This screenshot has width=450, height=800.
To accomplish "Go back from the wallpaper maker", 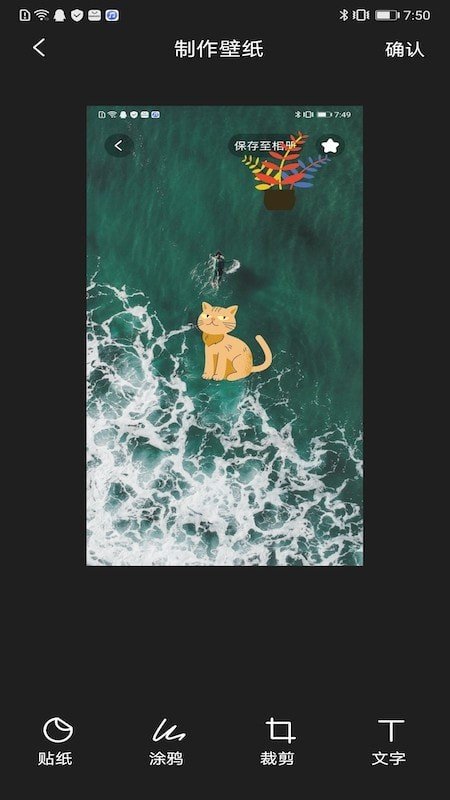I will [39, 48].
